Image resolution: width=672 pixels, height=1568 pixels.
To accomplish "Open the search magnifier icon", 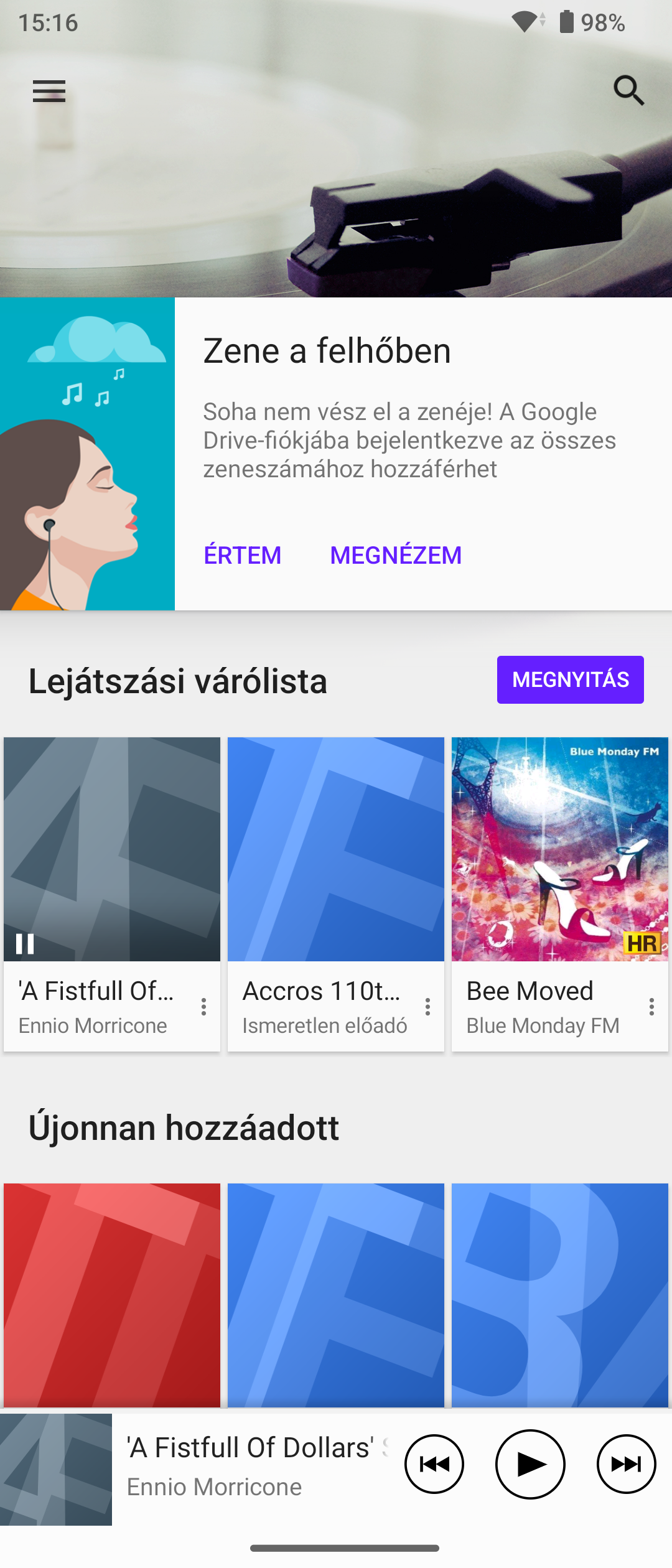I will (x=628, y=91).
